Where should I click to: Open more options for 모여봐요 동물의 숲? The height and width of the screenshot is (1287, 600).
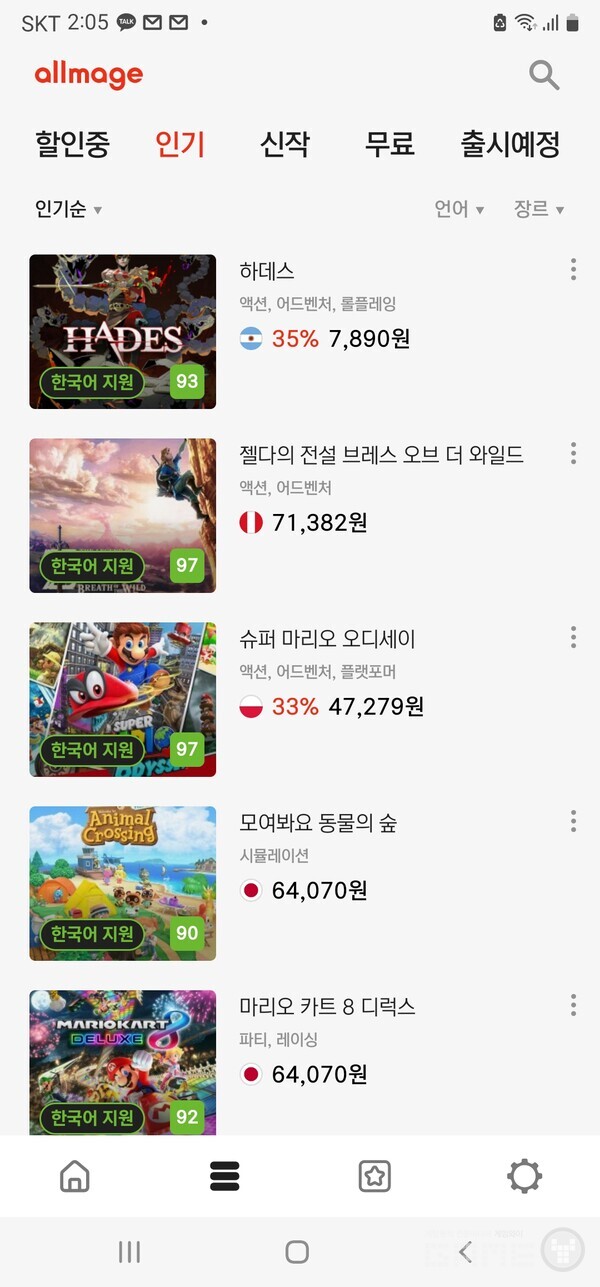tap(573, 821)
